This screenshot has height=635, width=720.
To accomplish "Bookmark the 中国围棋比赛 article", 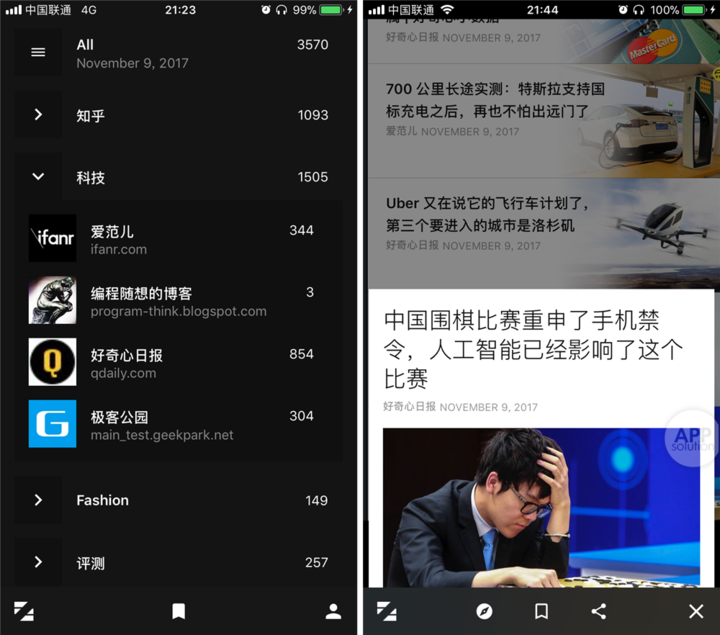I will [x=541, y=611].
